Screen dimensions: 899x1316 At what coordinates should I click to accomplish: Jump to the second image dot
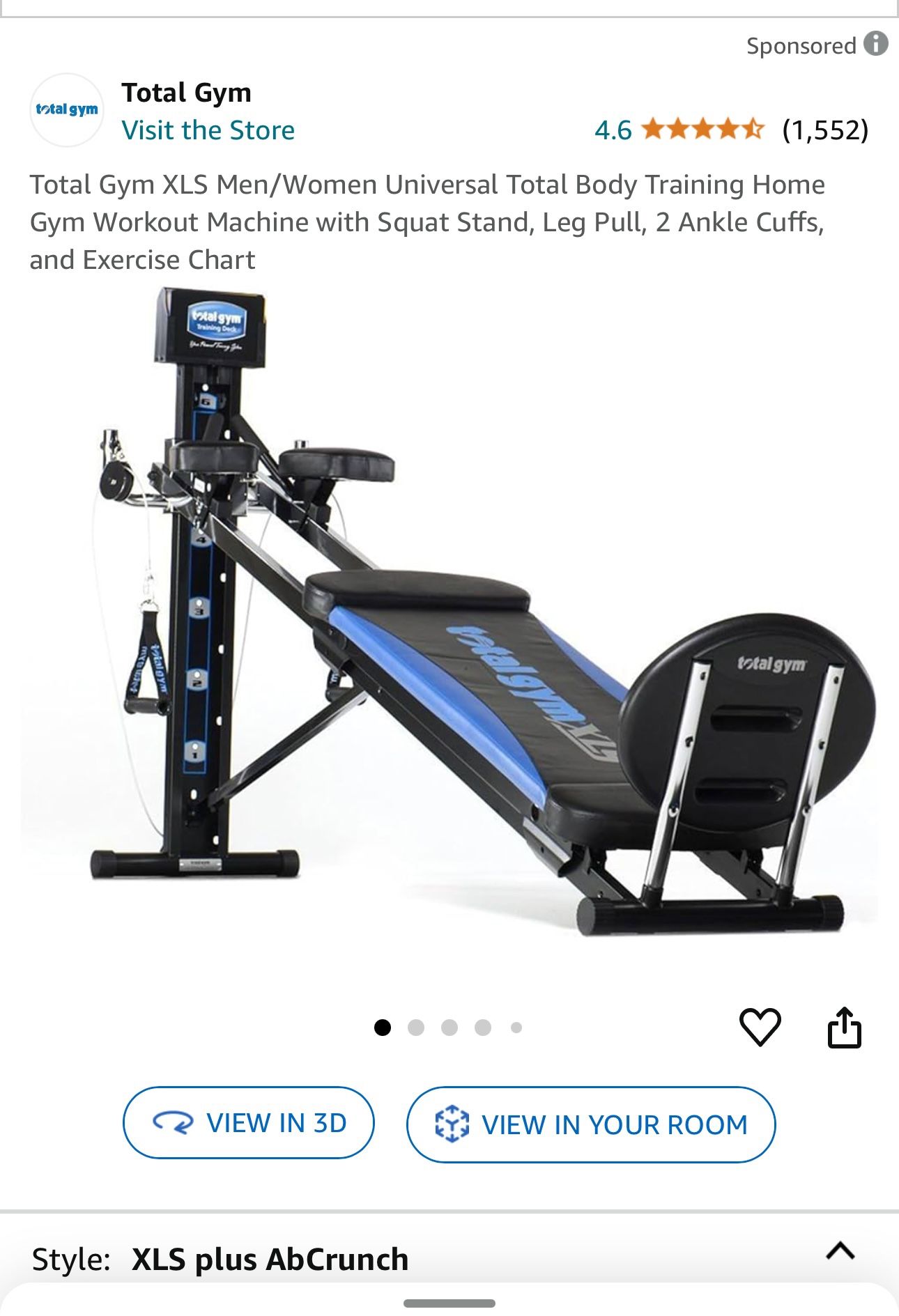tap(416, 1028)
